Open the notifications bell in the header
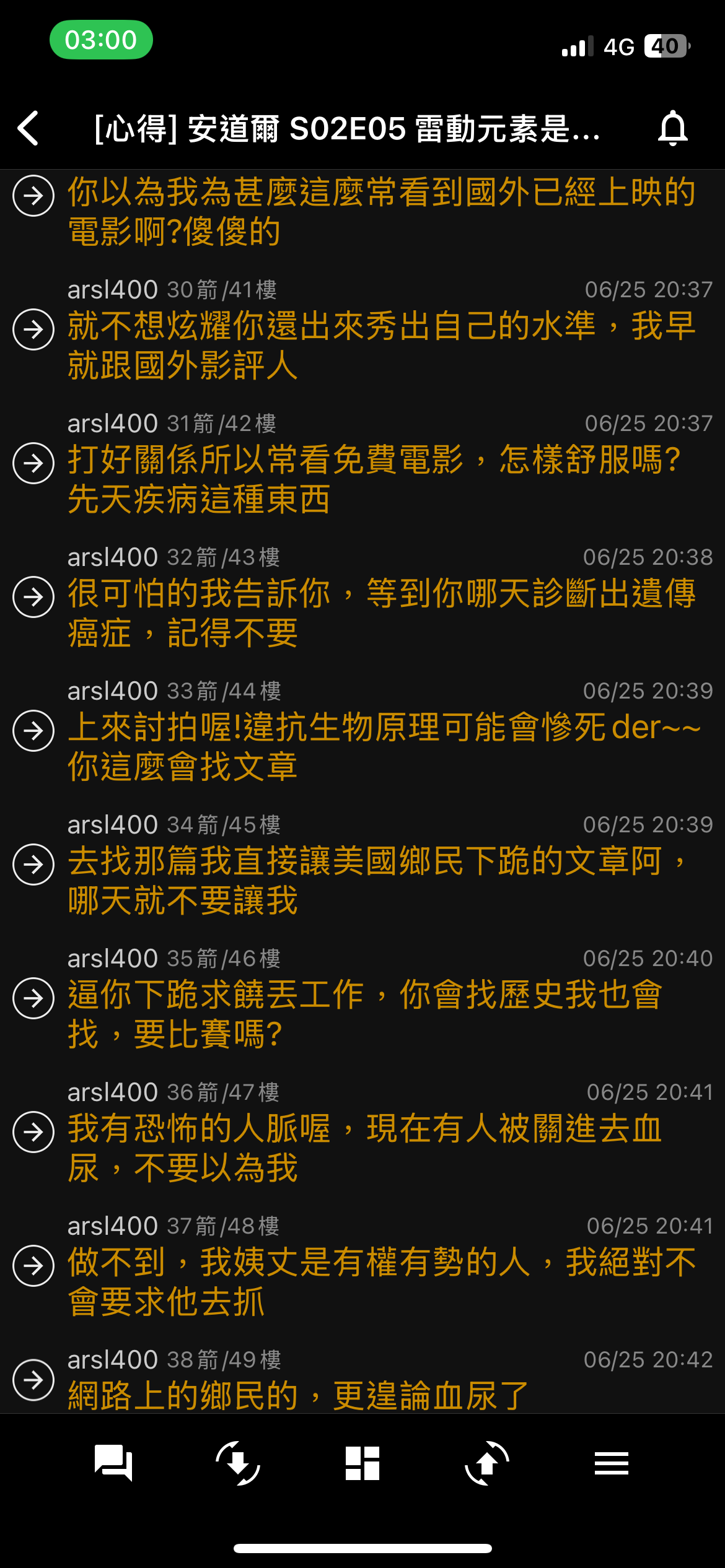Screen dimensions: 725x1568 pos(673,128)
